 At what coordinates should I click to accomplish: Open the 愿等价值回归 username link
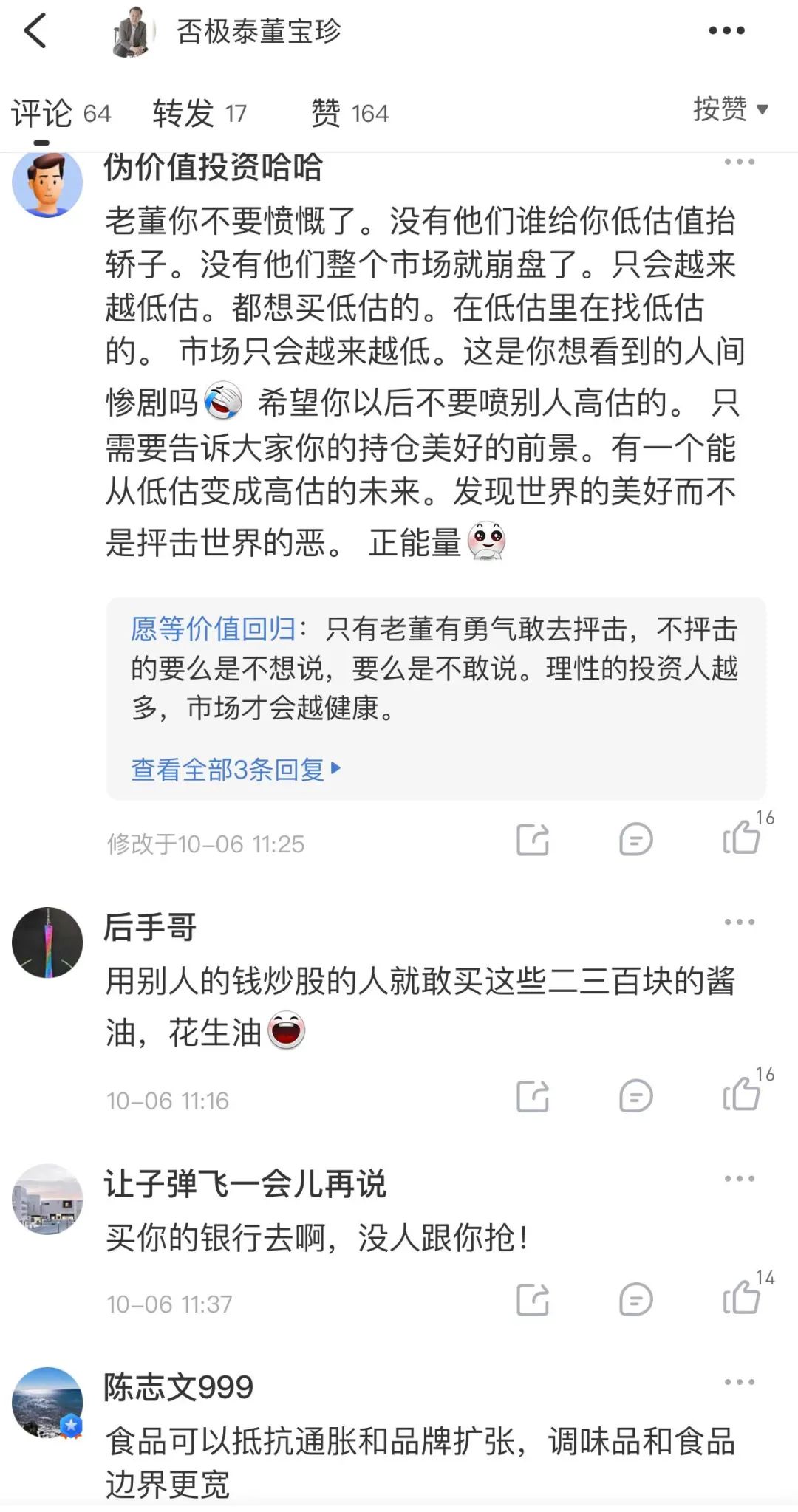point(213,629)
